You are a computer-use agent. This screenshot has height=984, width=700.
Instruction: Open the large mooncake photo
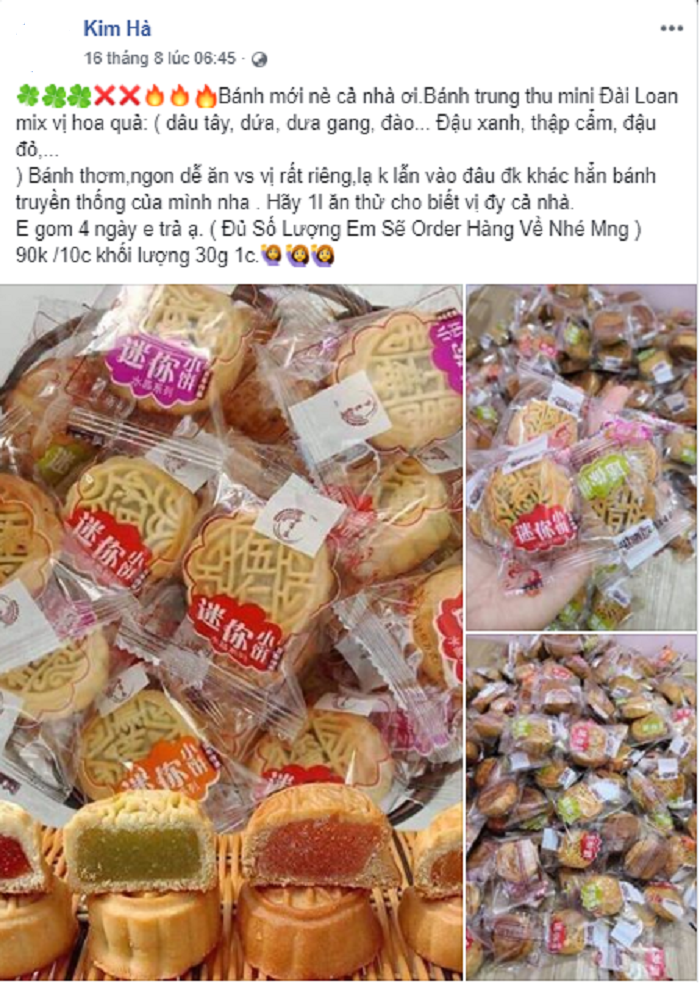232,630
